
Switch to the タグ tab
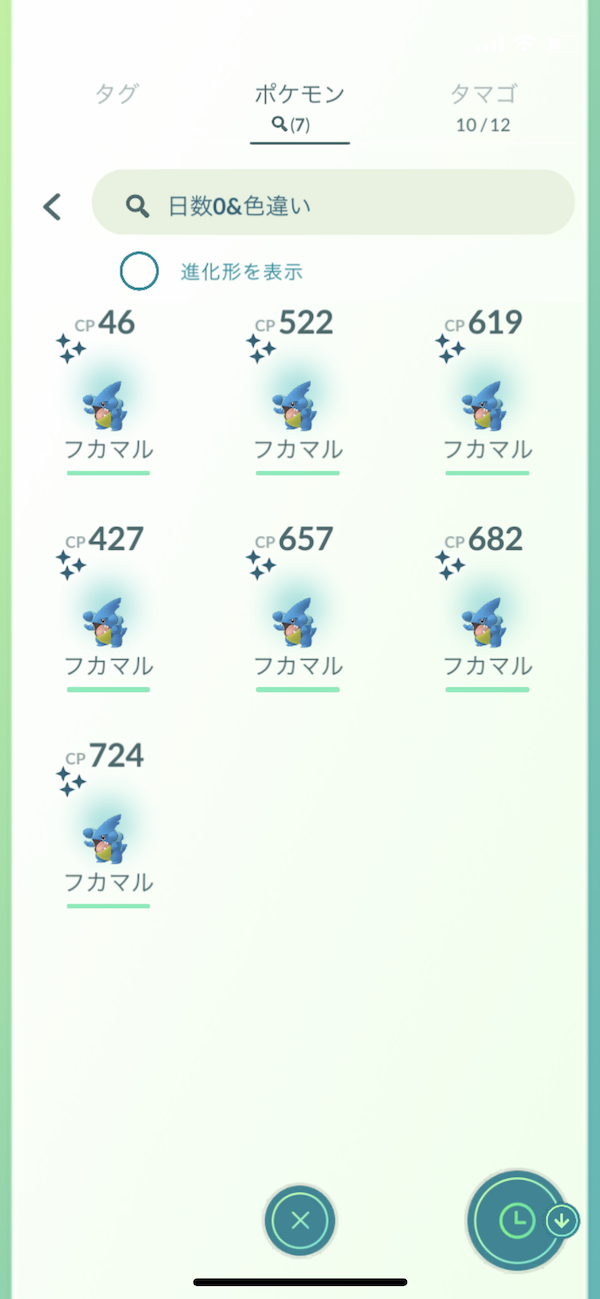click(x=117, y=95)
